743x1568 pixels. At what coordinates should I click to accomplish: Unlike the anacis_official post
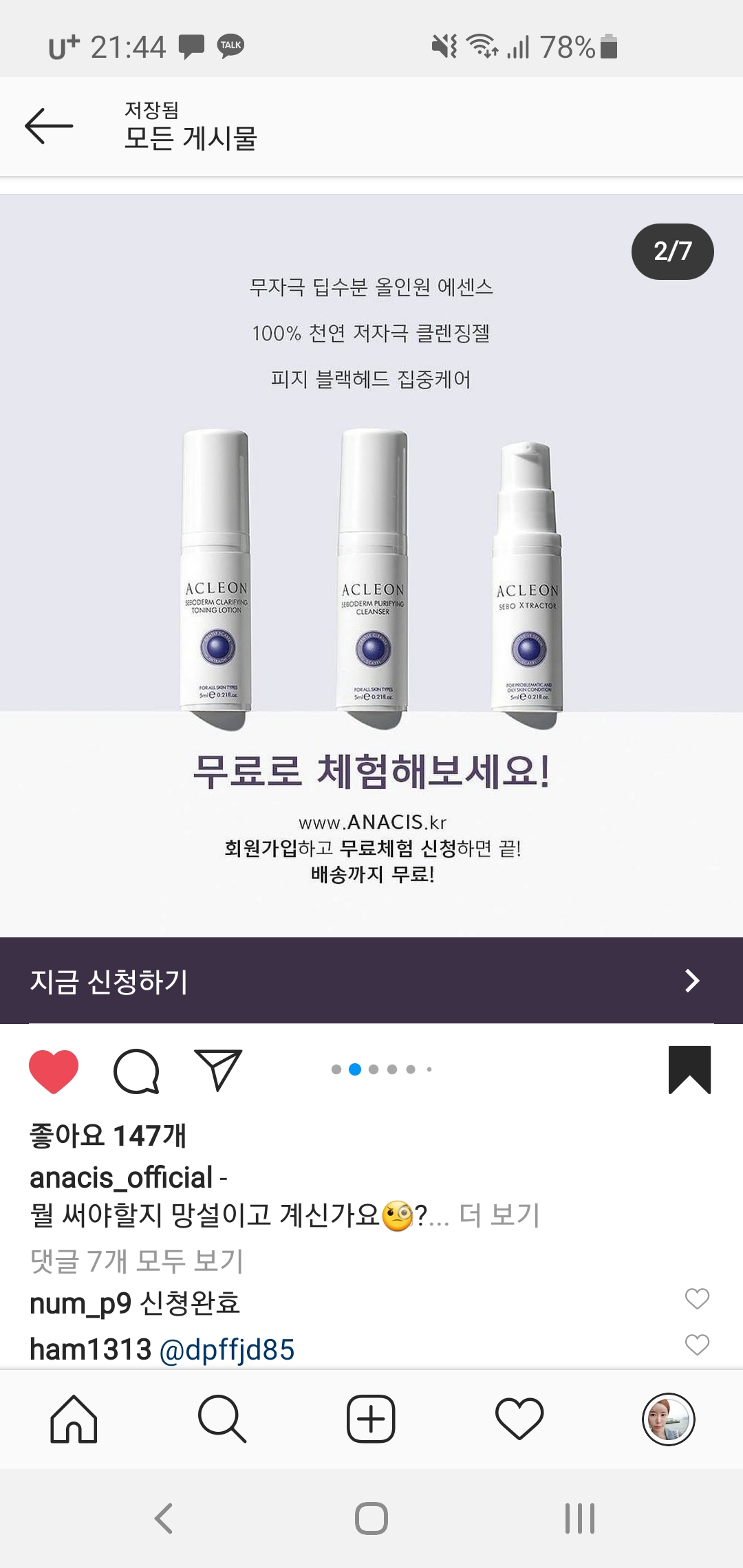[54, 1071]
